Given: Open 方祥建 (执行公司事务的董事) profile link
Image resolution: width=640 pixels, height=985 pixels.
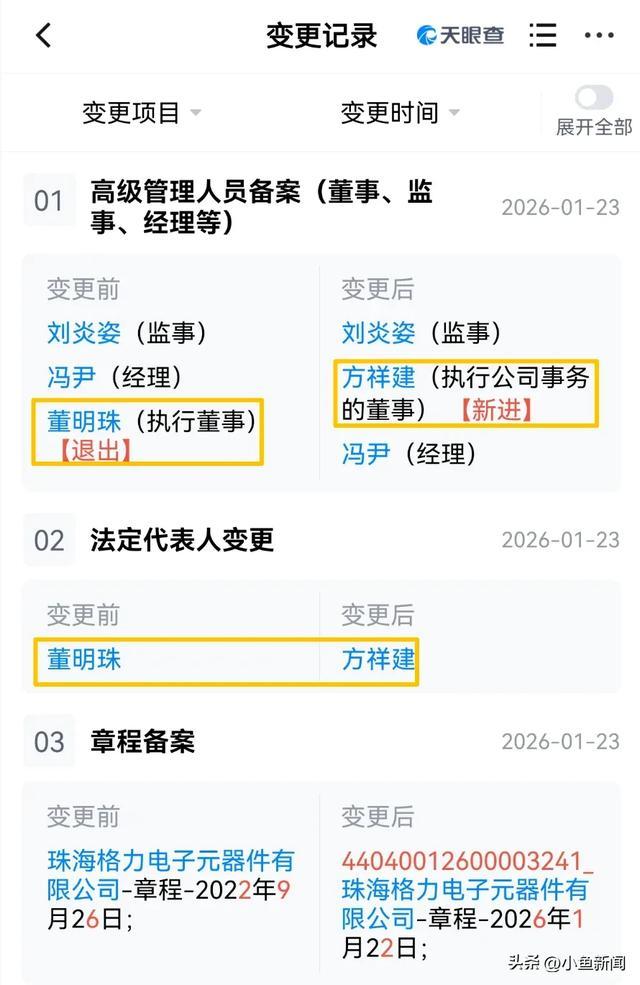Looking at the screenshot, I should click(378, 378).
